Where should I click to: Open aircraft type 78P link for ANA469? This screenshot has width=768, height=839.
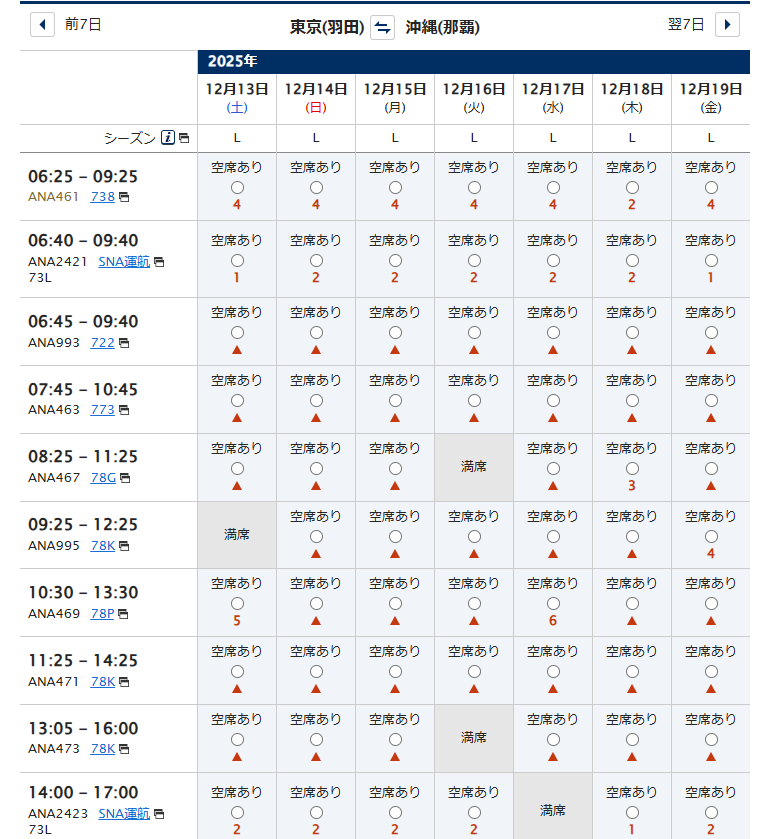point(103,613)
